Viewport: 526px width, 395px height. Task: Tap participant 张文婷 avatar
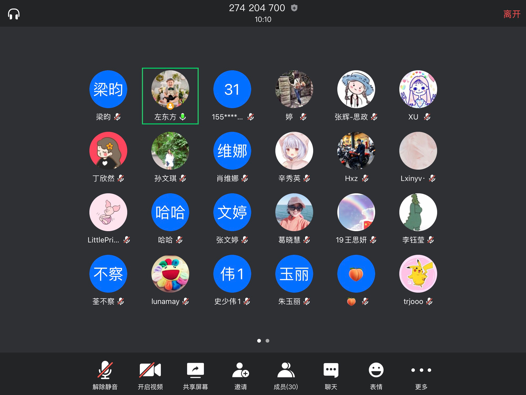232,212
